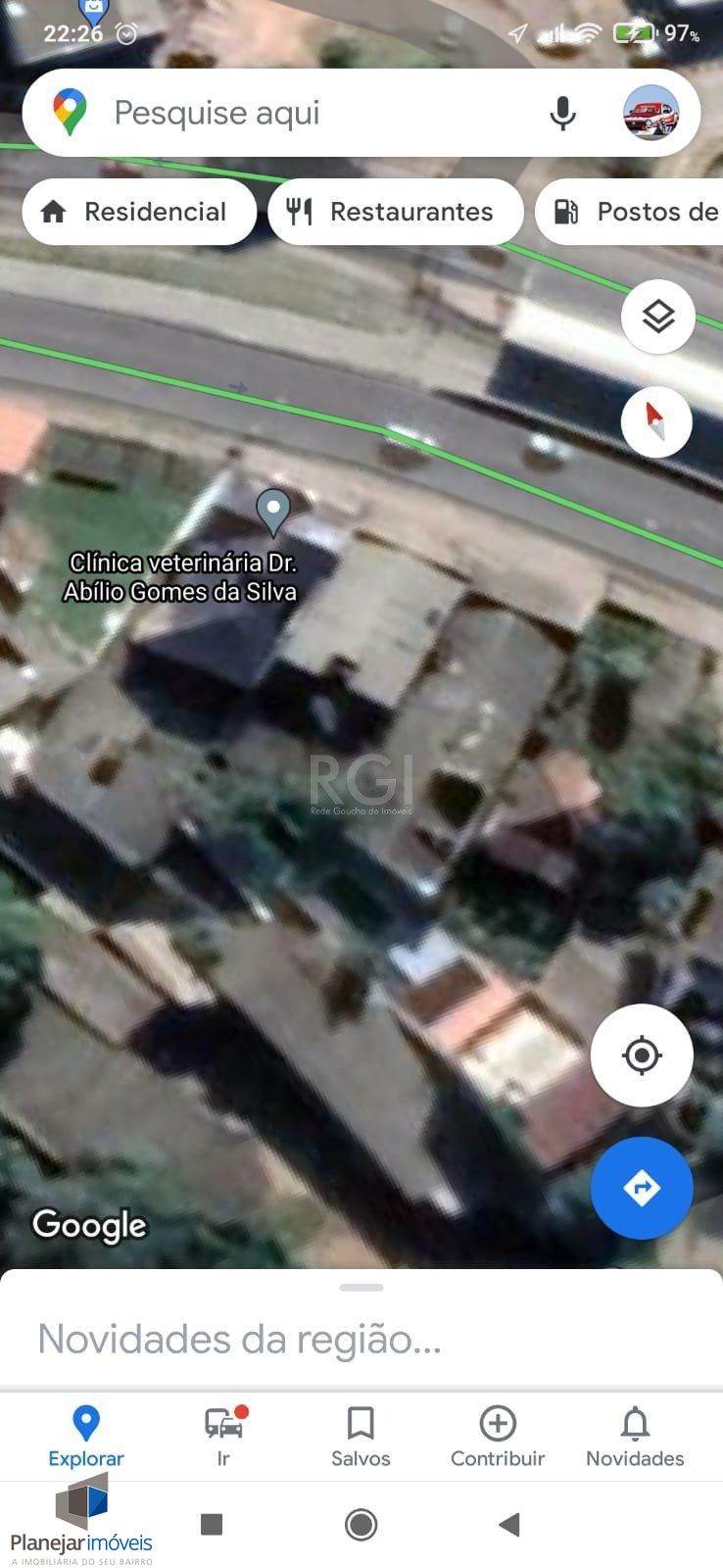Go back with the system back button

[x=508, y=1524]
